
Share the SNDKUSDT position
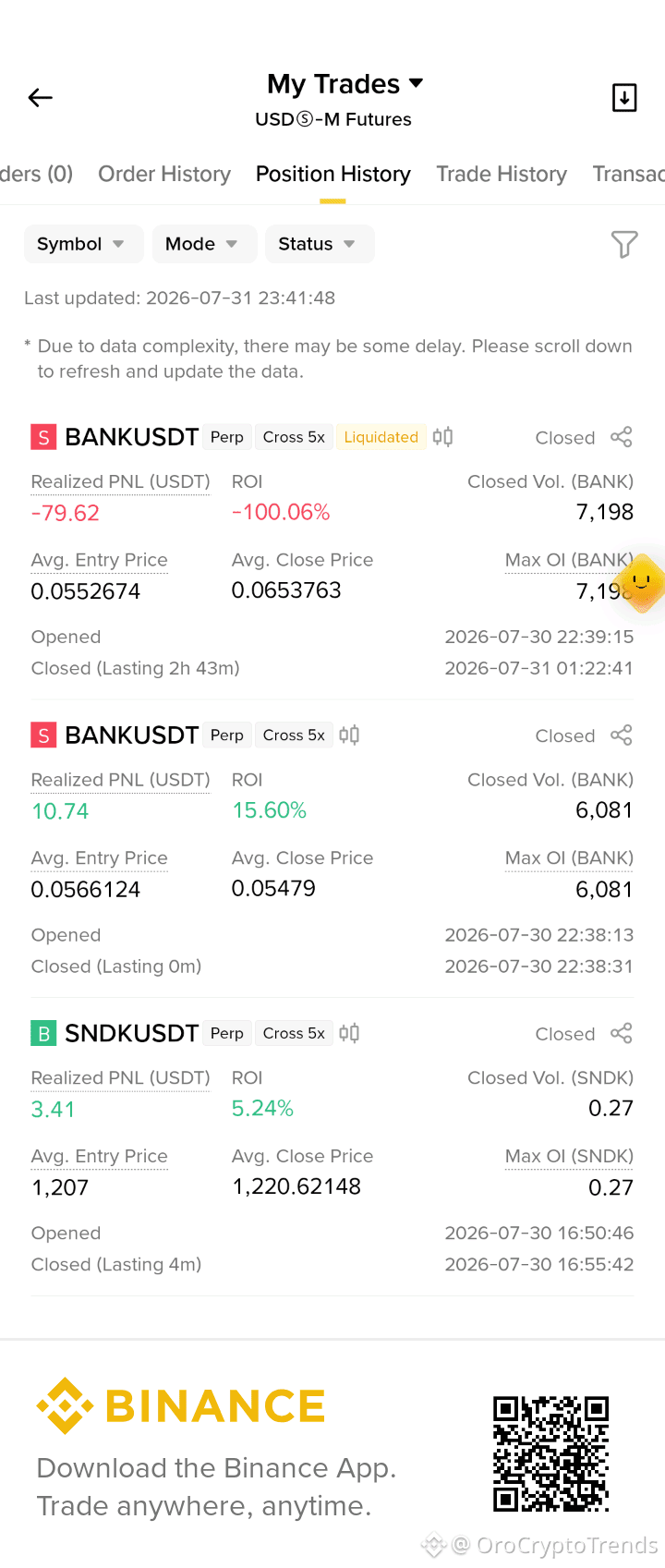click(622, 1033)
